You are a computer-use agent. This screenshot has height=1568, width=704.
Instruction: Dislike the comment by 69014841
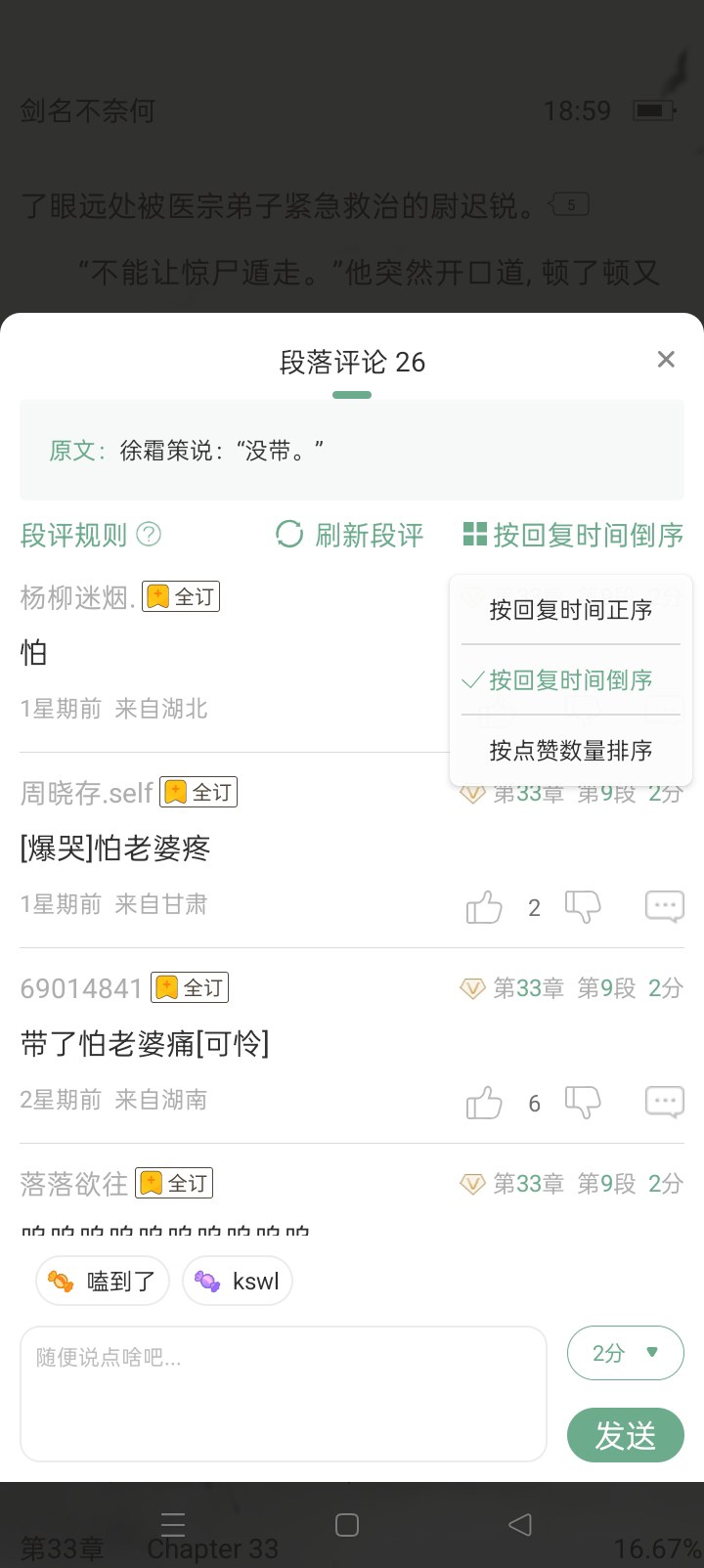click(x=583, y=1103)
